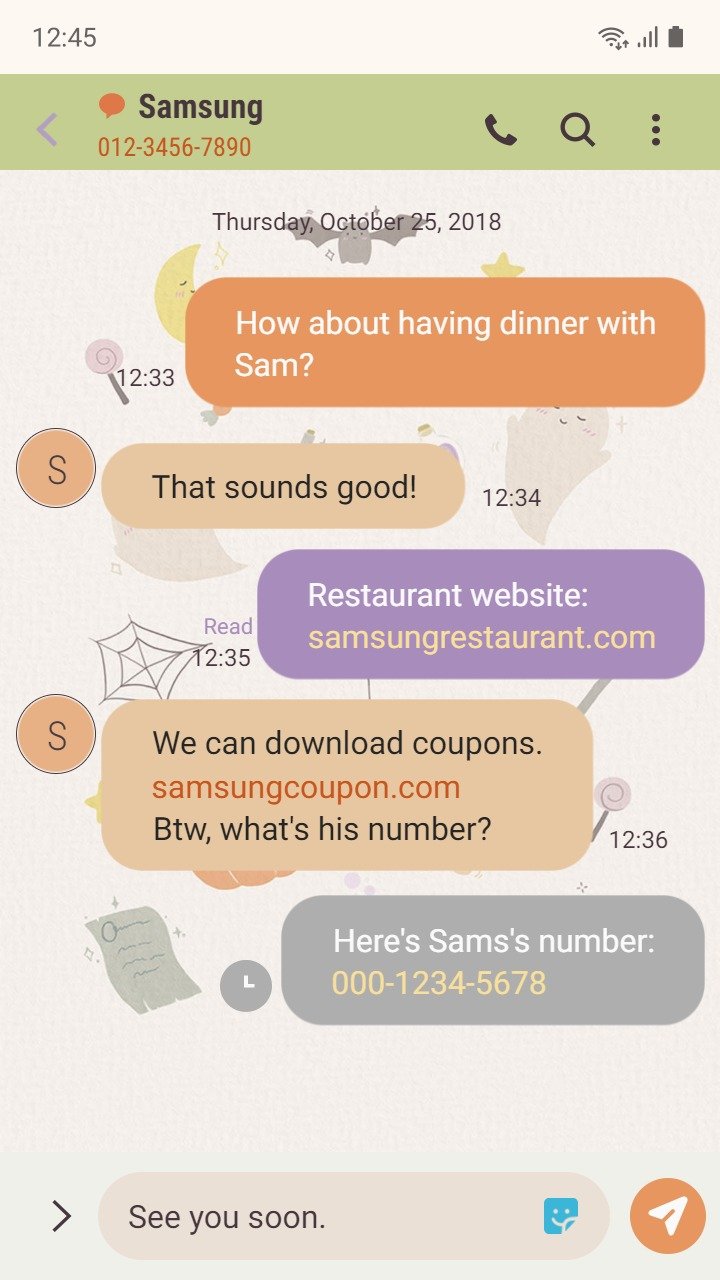The width and height of the screenshot is (720, 1280).
Task: Open the contact avatar beside "That sounds good!"
Action: pyautogui.click(x=56, y=469)
